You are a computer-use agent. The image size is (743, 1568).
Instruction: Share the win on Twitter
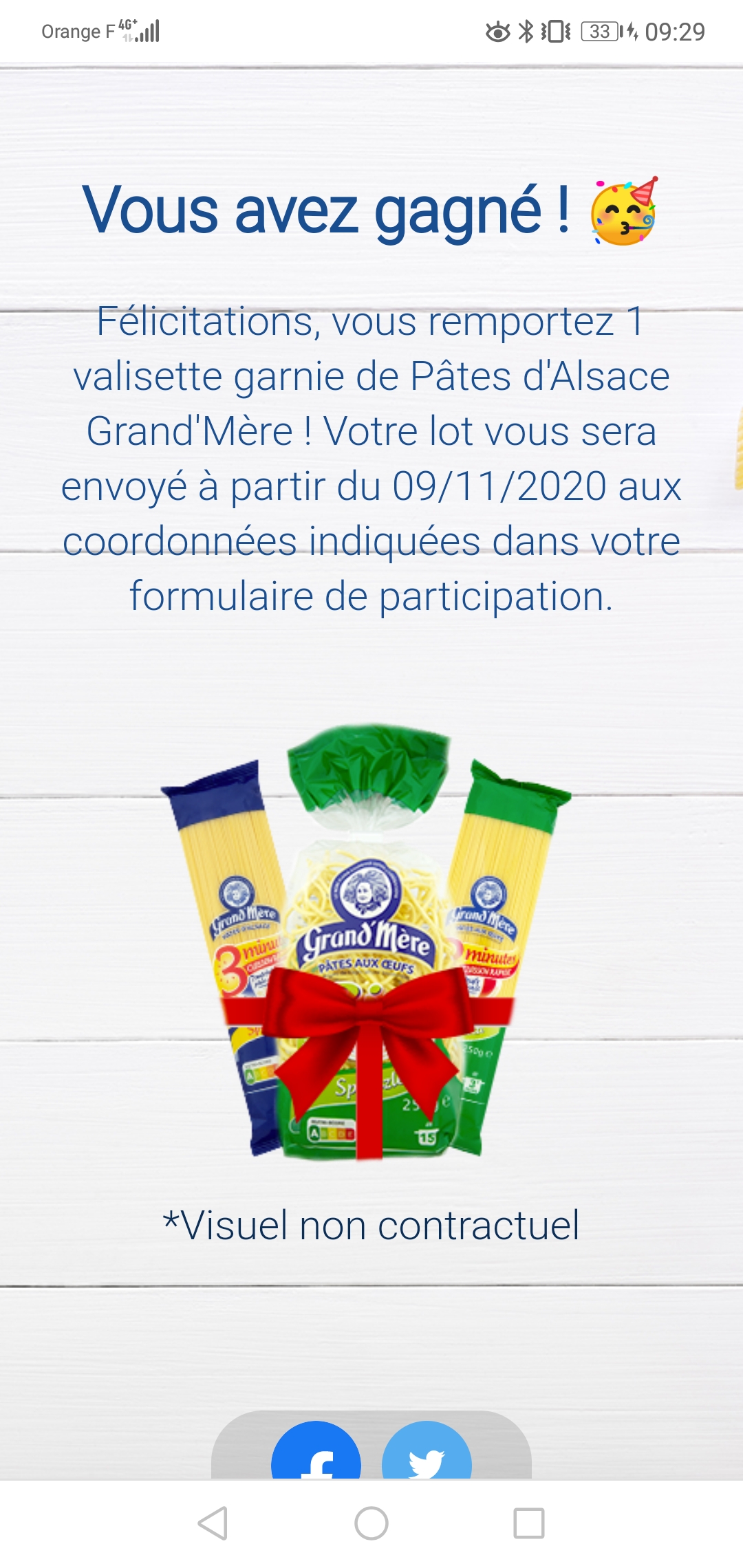pos(427,1454)
